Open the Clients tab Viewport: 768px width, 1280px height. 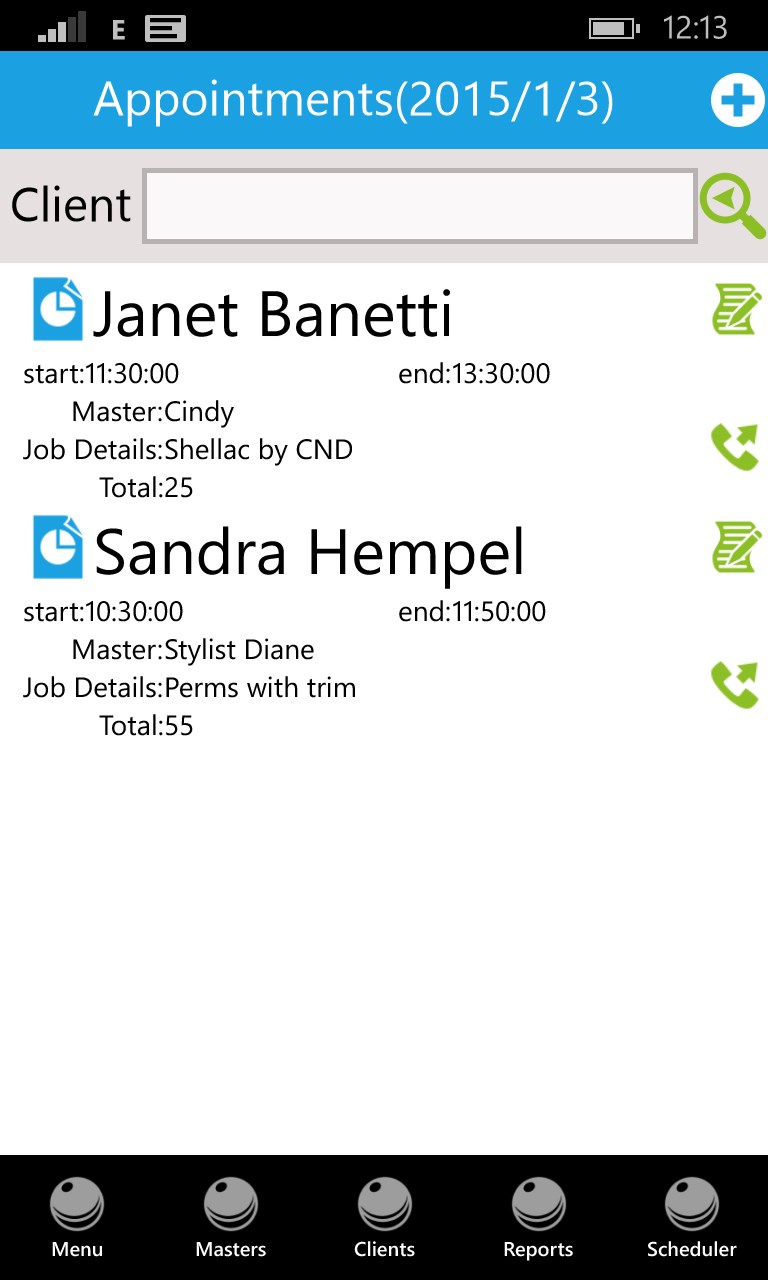click(384, 1217)
